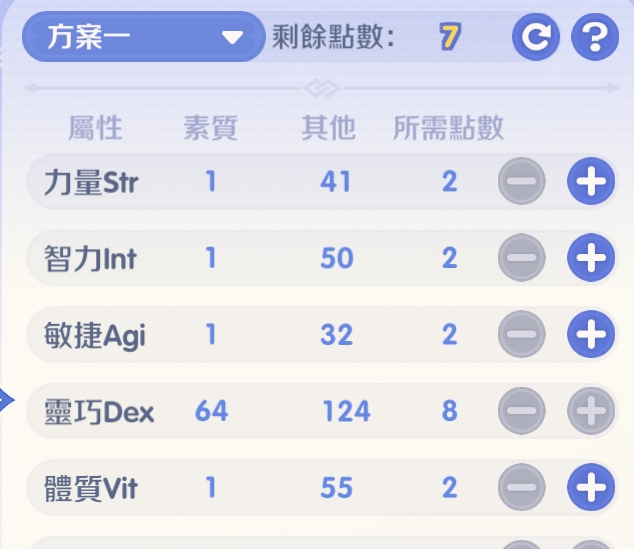Tap the minus button for 智力Int
This screenshot has height=549, width=634.
(x=522, y=258)
